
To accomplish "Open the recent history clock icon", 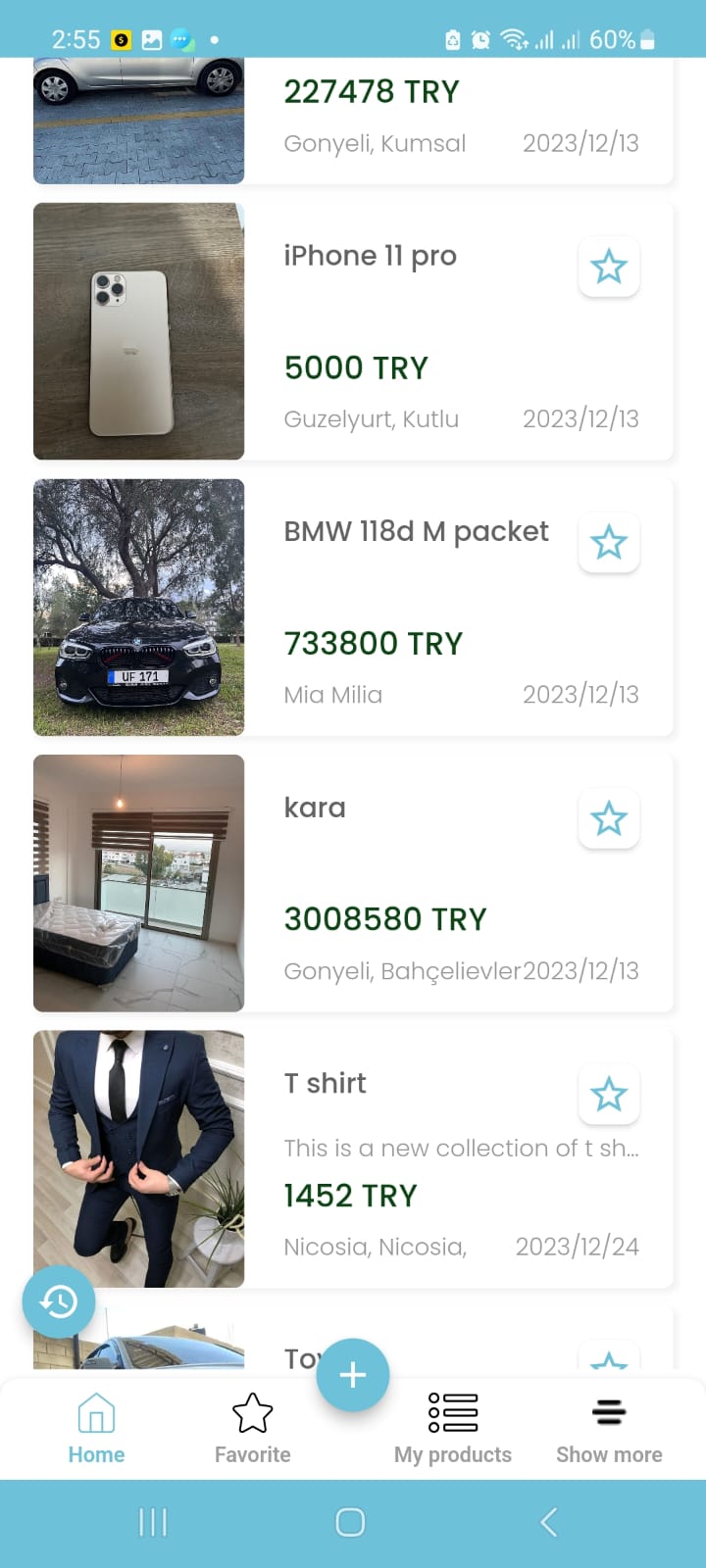I will 58,1301.
